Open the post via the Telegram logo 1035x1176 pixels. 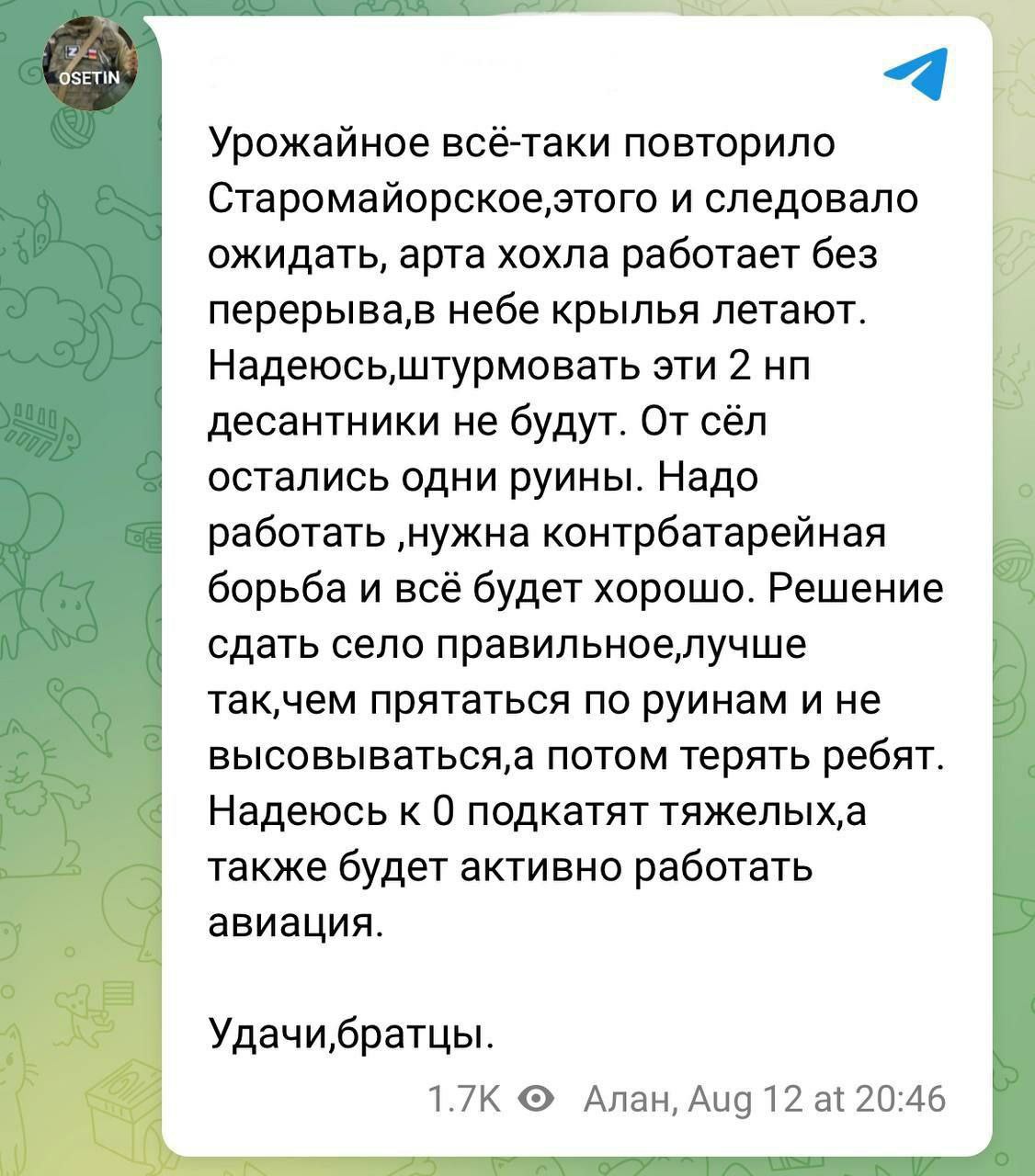[x=916, y=74]
